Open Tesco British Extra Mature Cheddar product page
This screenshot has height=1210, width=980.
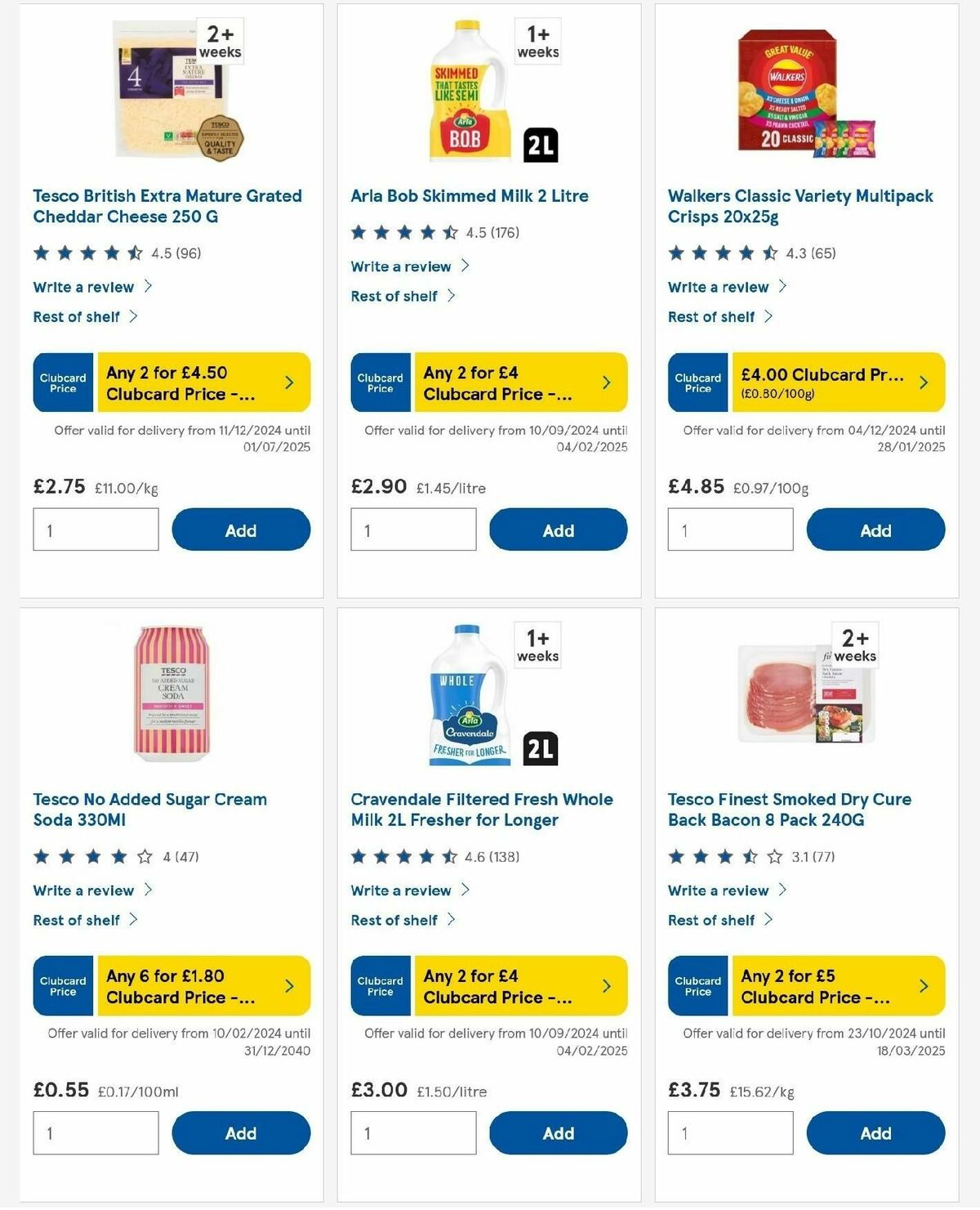(x=167, y=206)
